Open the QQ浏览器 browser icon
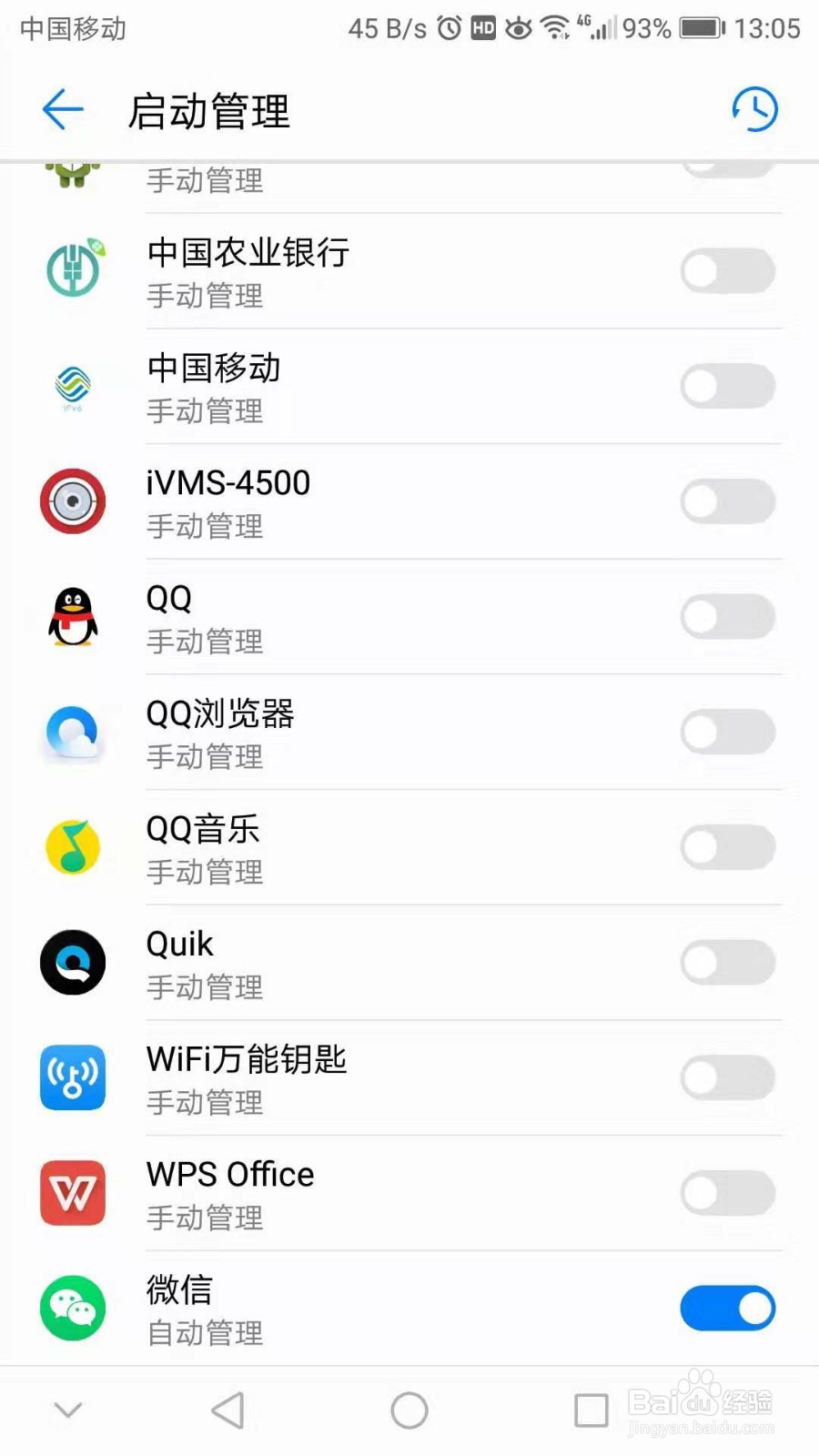This screenshot has width=819, height=1456. point(73,733)
